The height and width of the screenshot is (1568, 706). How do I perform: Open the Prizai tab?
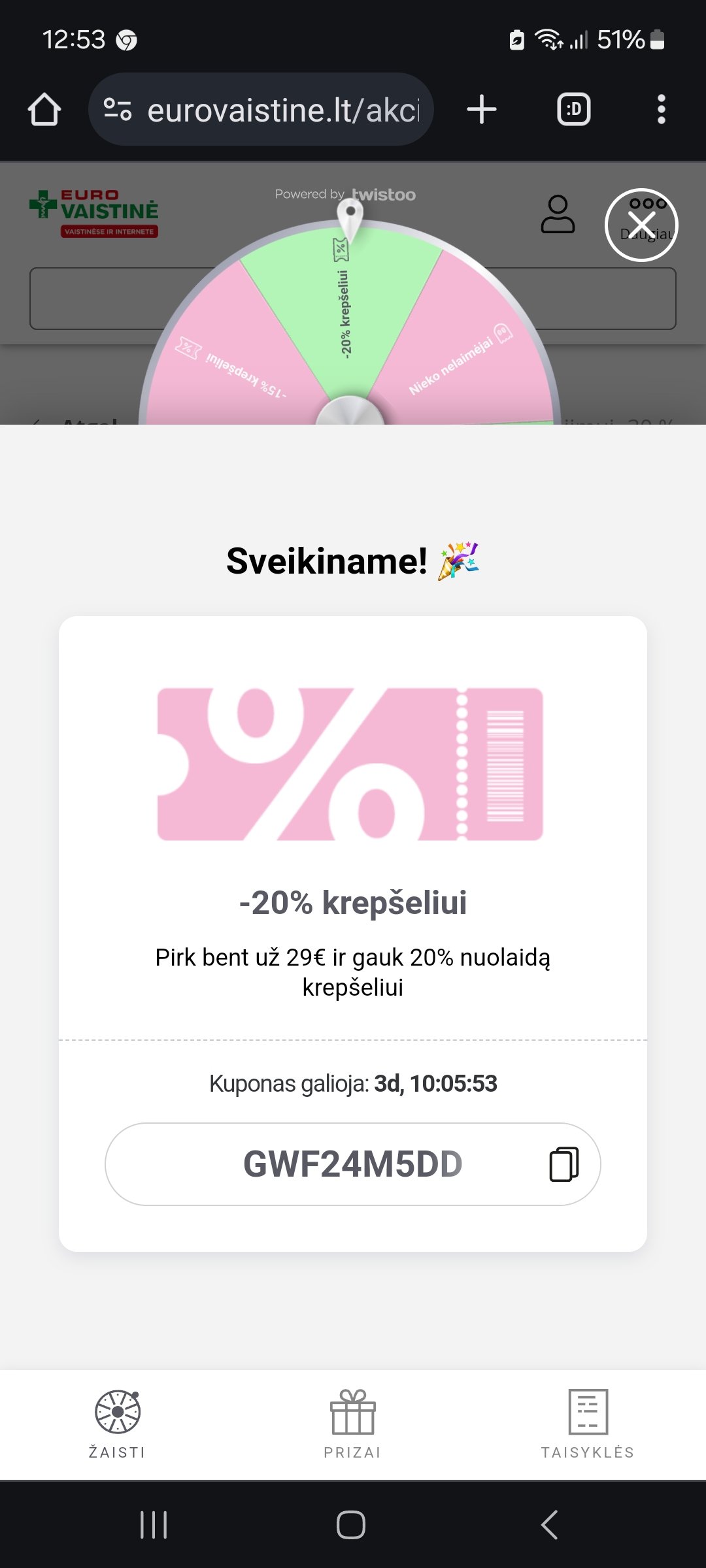pyautogui.click(x=353, y=1424)
